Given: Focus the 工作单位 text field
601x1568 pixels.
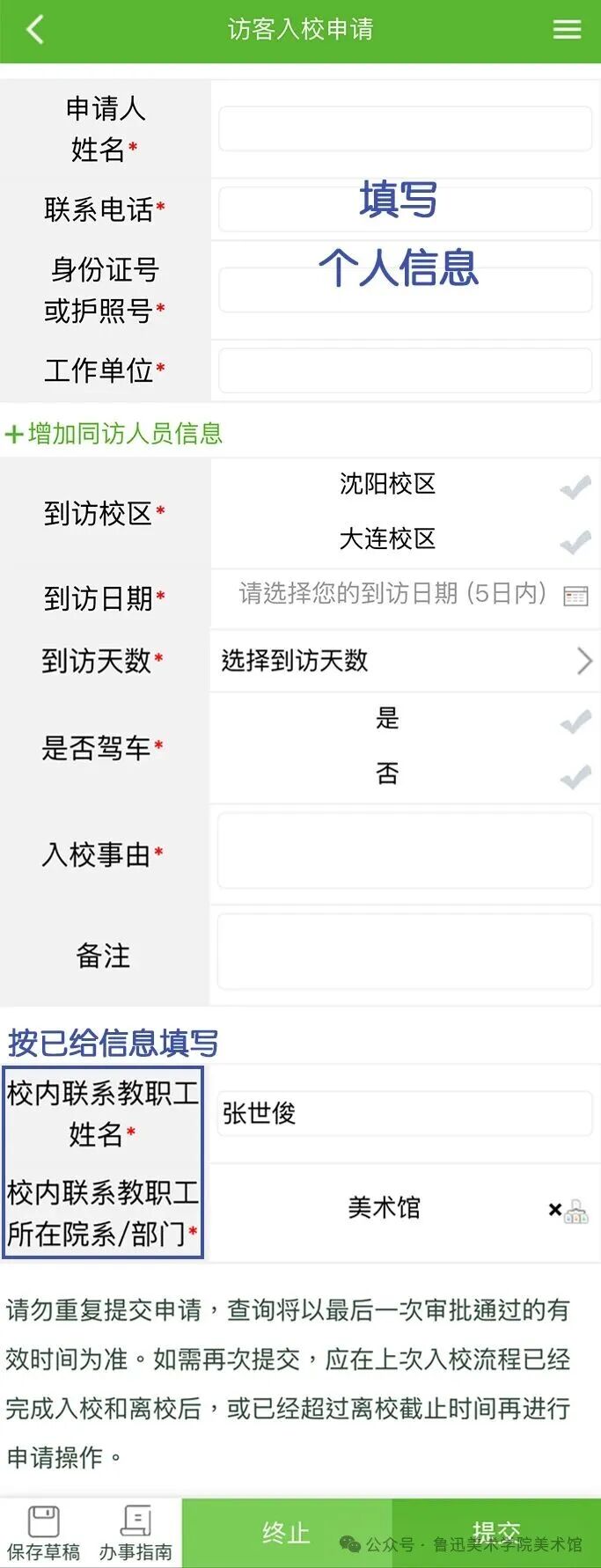Looking at the screenshot, I should point(405,370).
